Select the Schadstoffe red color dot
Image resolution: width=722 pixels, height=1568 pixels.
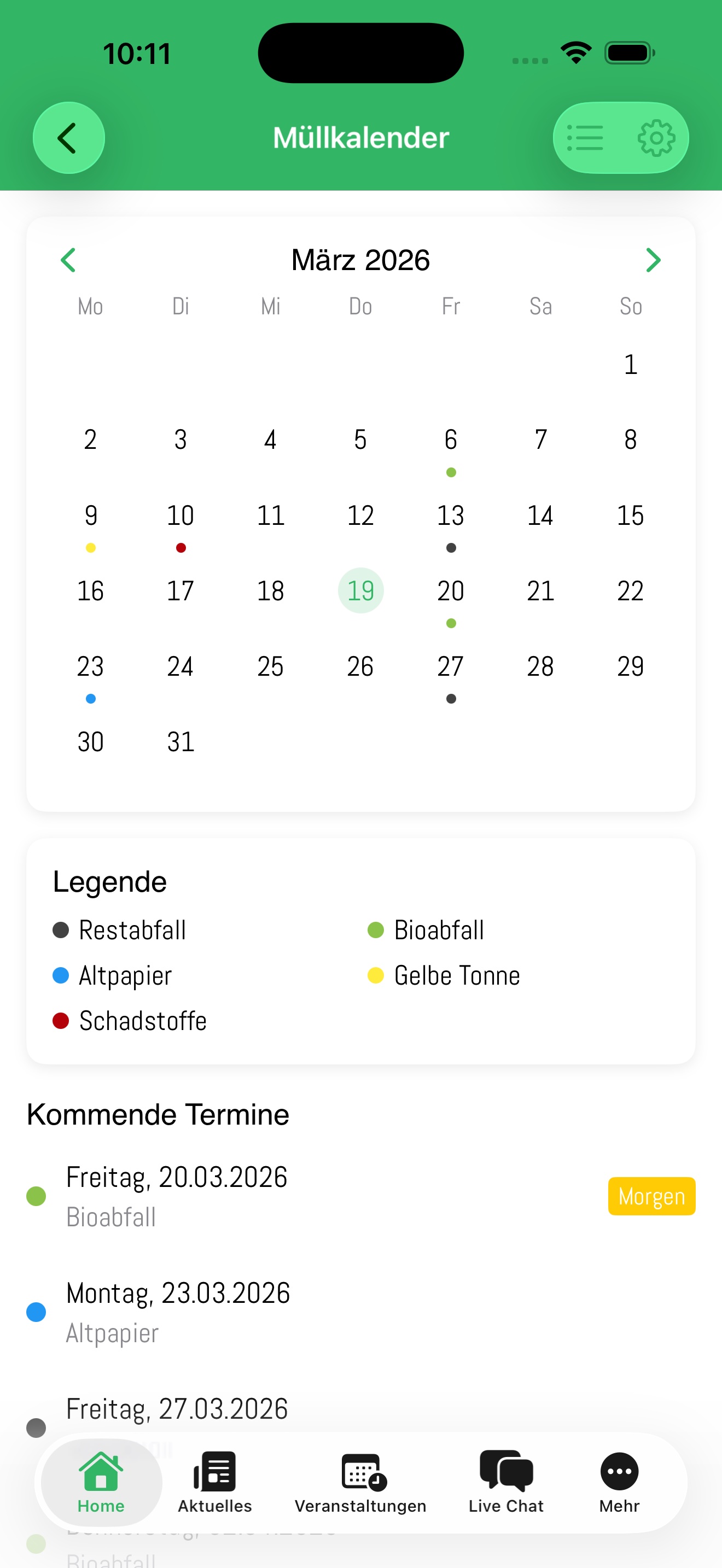(x=61, y=1020)
